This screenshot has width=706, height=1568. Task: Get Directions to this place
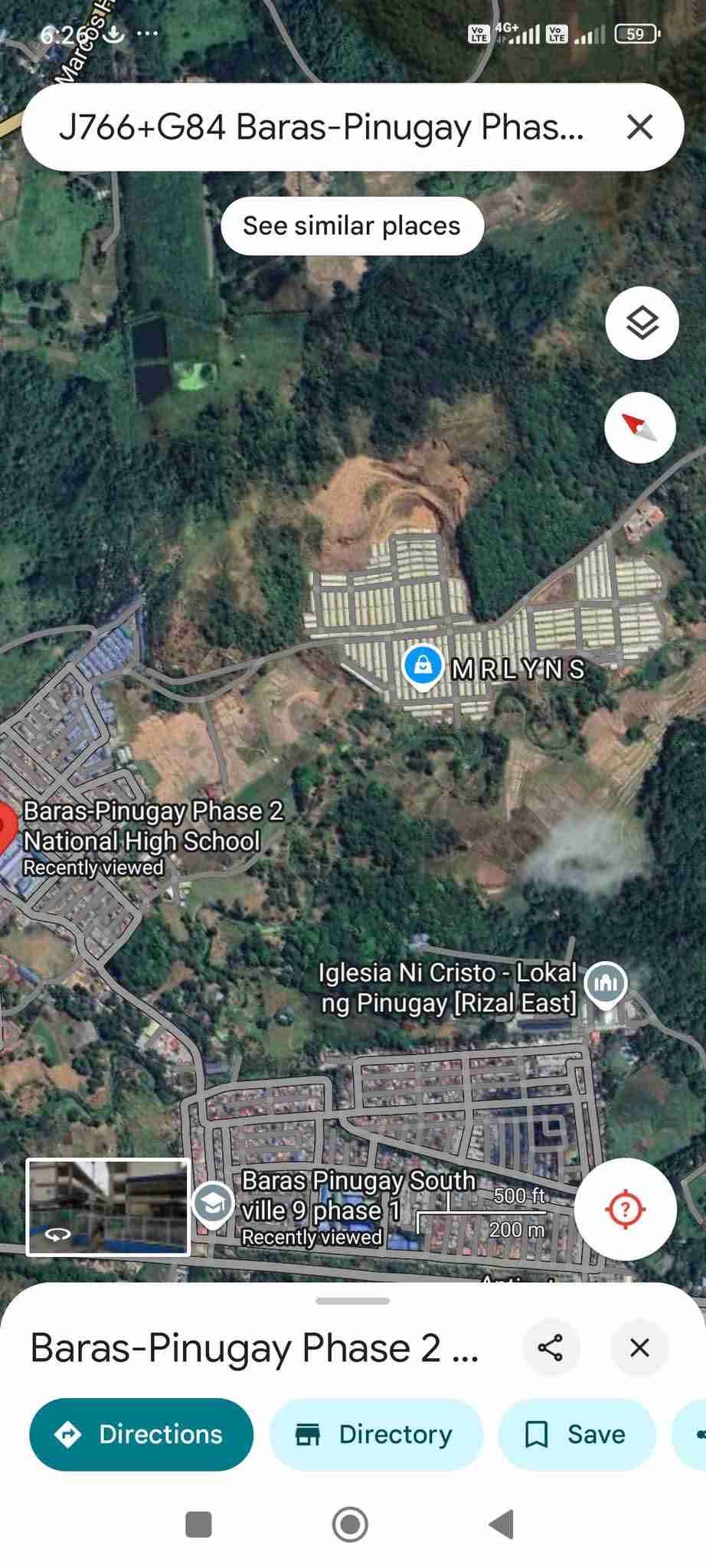pyautogui.click(x=142, y=1434)
